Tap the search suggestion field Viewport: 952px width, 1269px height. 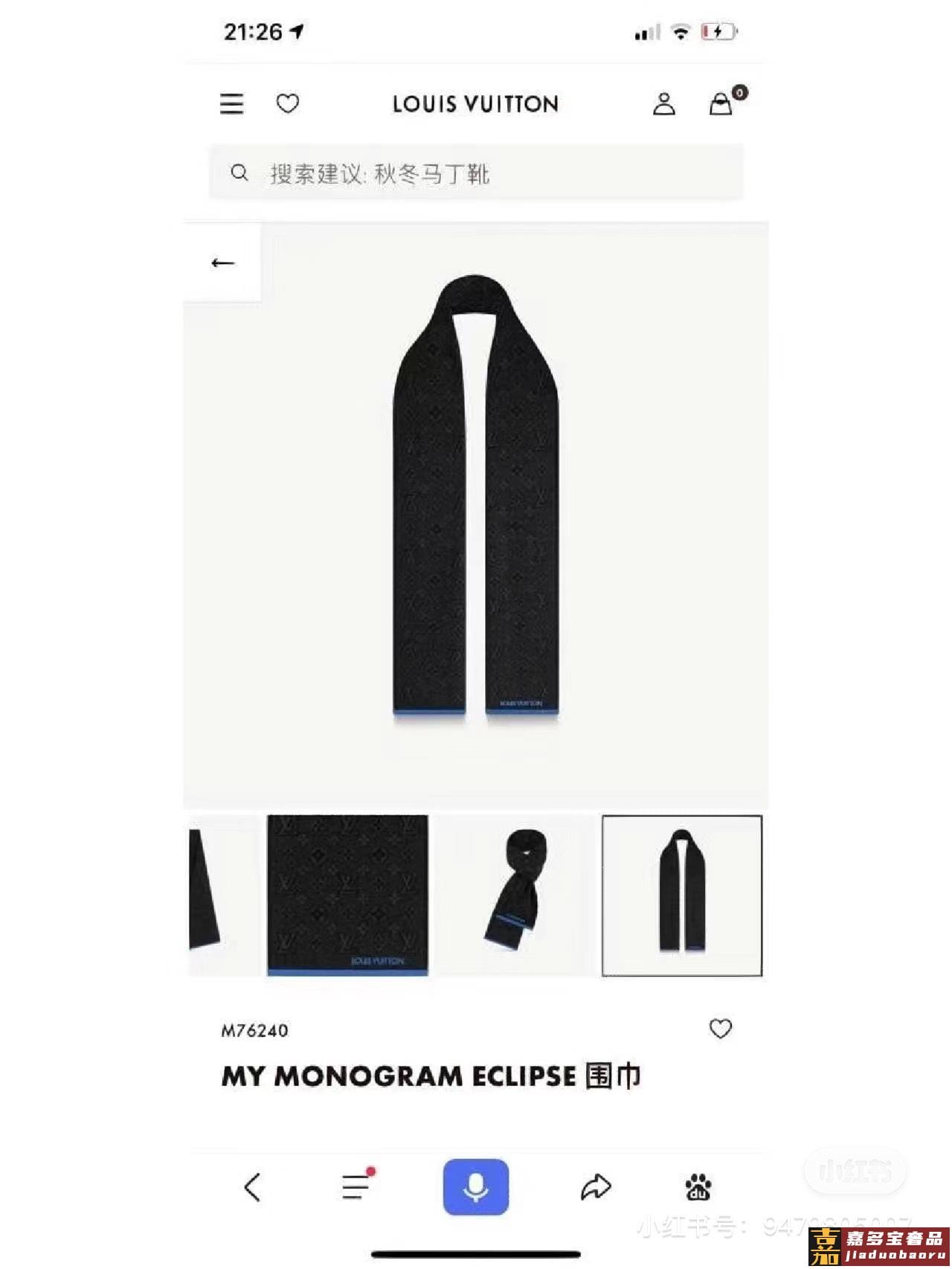[476, 173]
